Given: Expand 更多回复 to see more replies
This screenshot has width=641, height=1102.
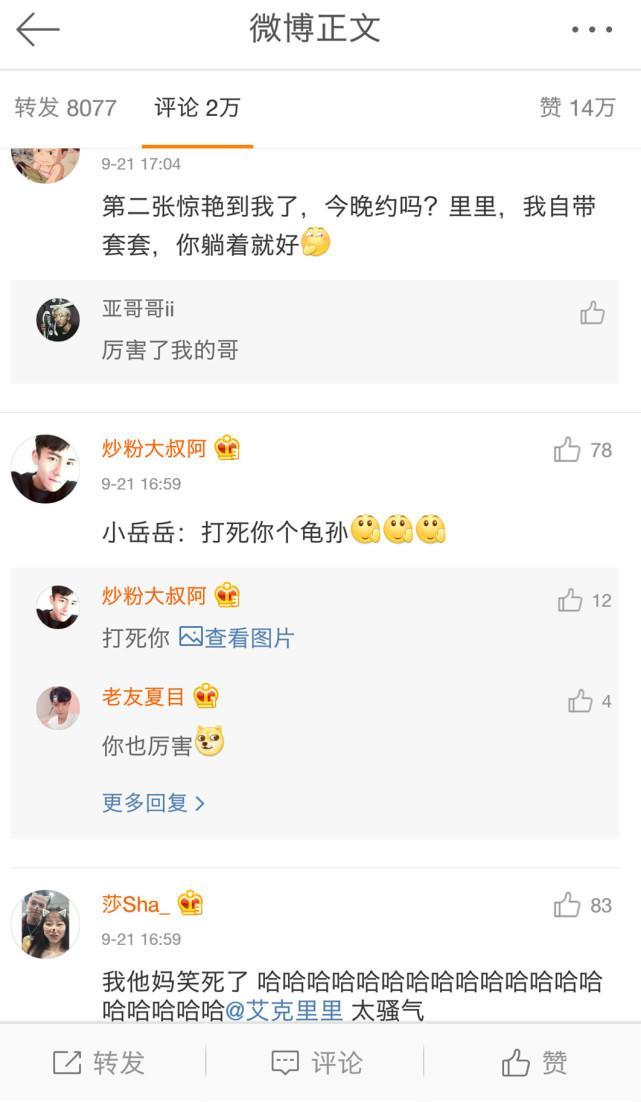Looking at the screenshot, I should [x=153, y=802].
